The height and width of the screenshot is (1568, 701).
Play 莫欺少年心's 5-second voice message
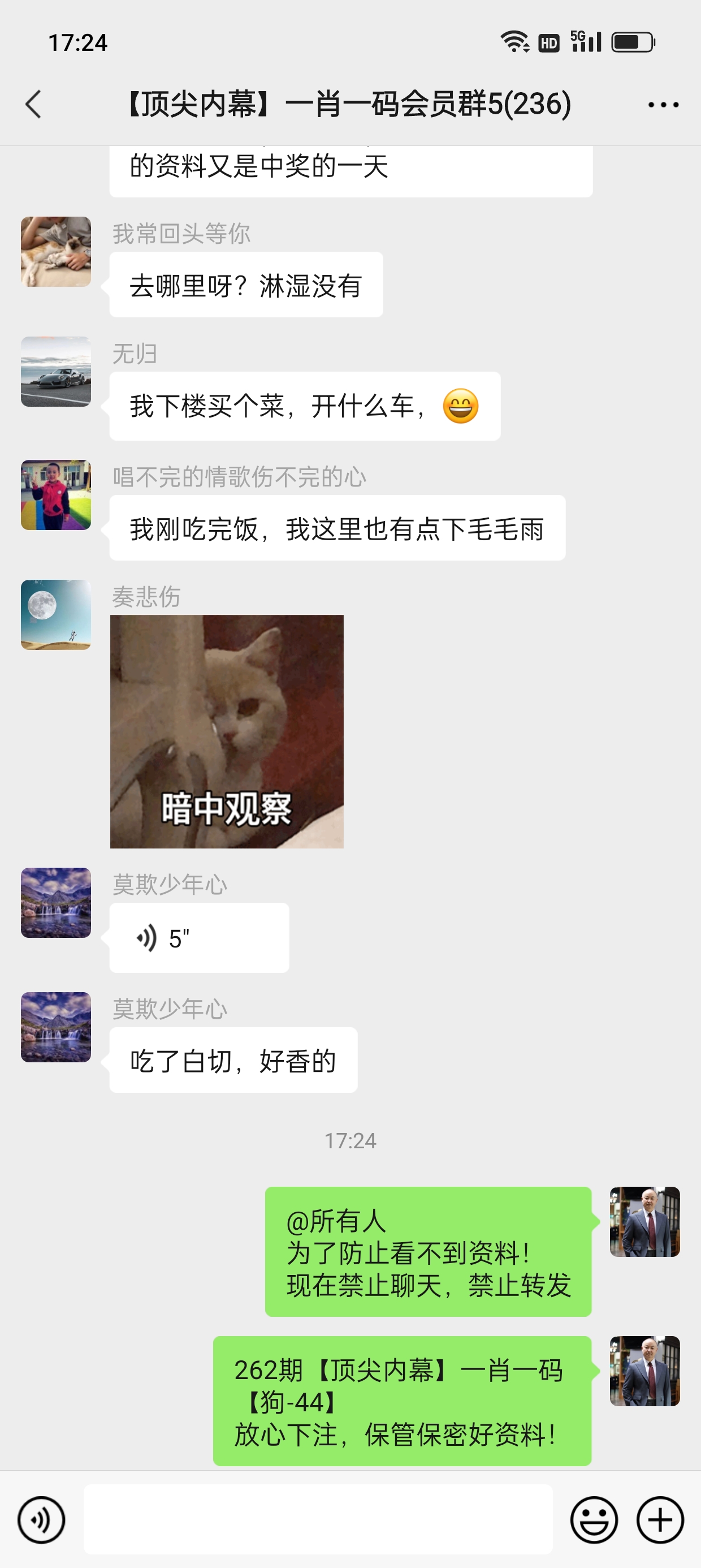click(198, 938)
